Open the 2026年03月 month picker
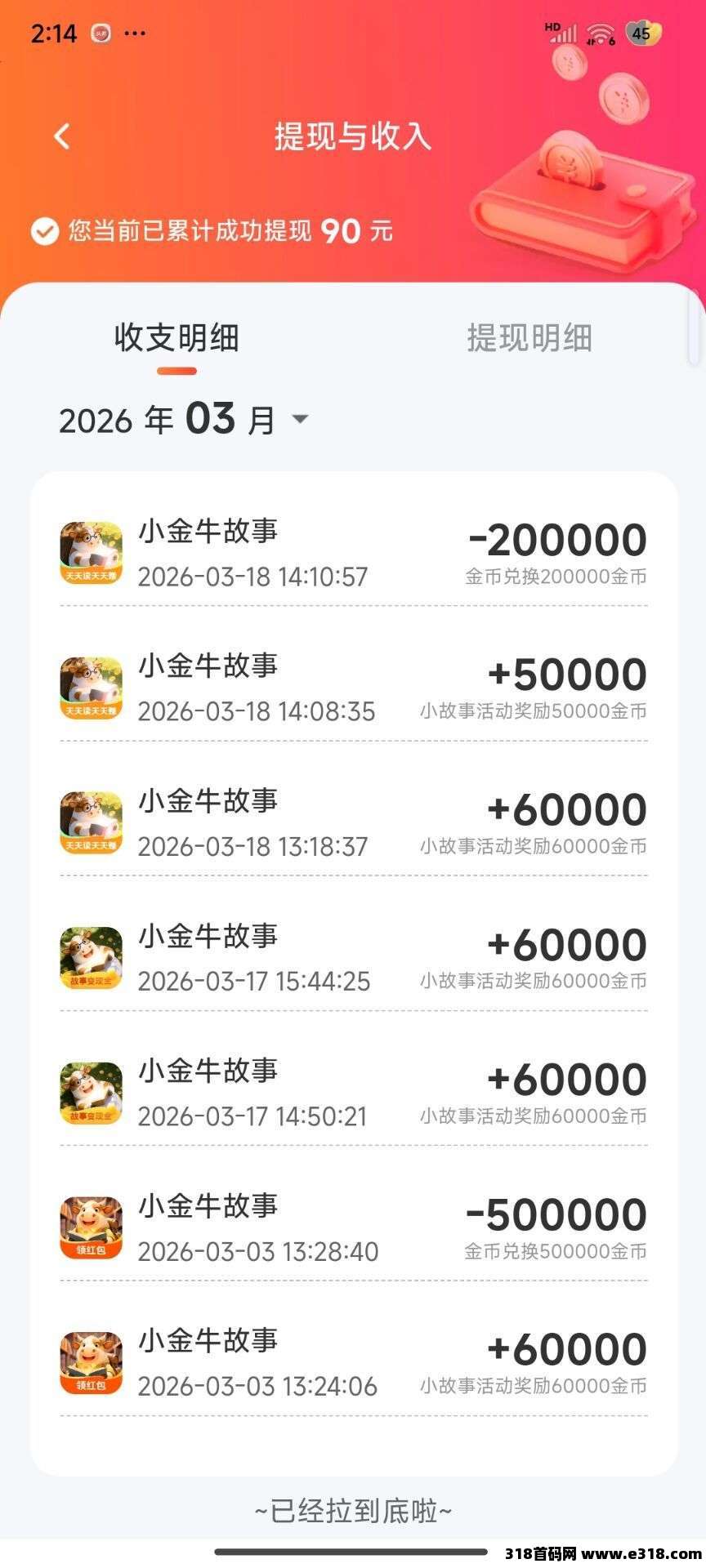706x1568 pixels. click(184, 420)
